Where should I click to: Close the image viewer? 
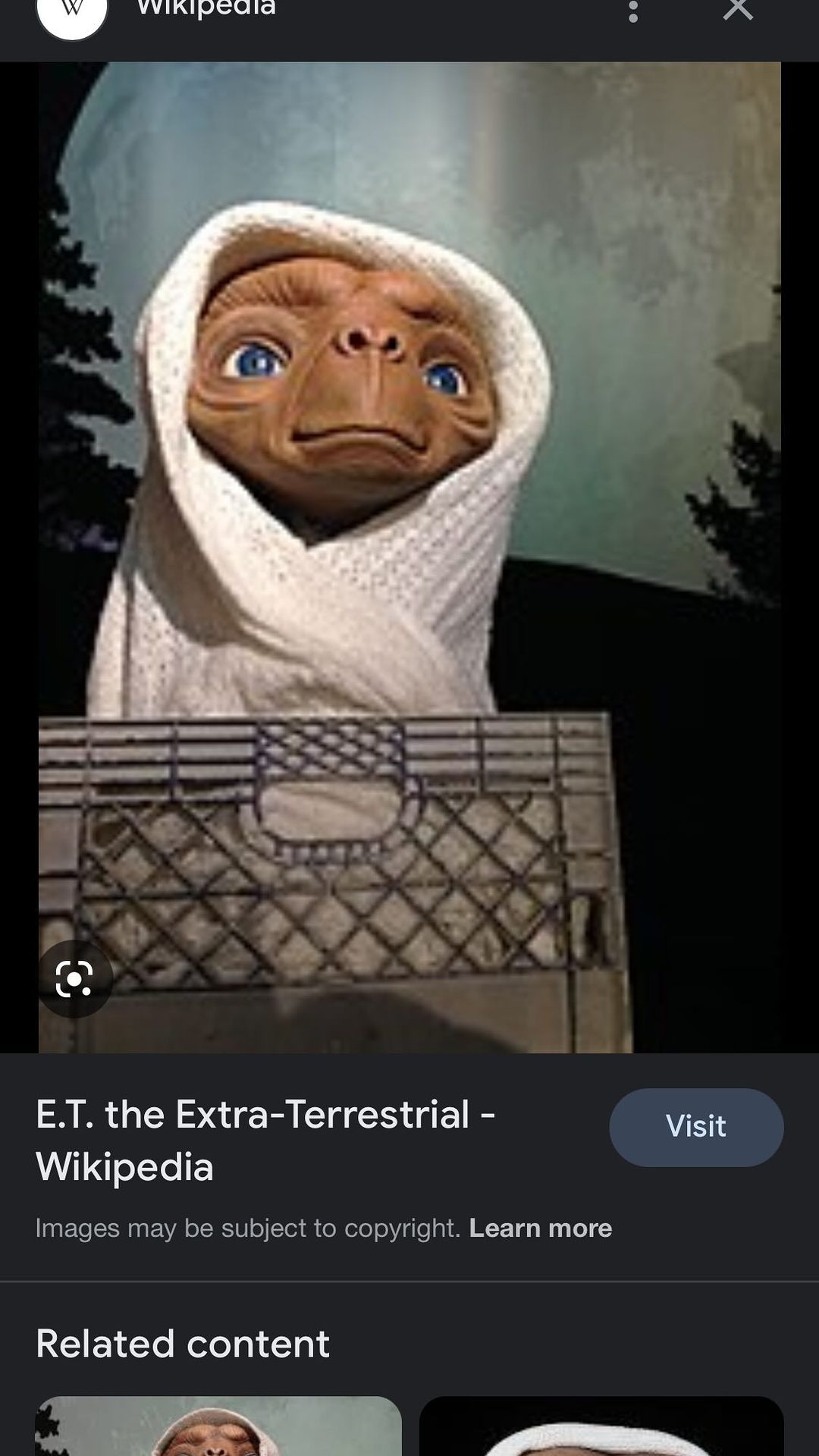tap(737, 10)
